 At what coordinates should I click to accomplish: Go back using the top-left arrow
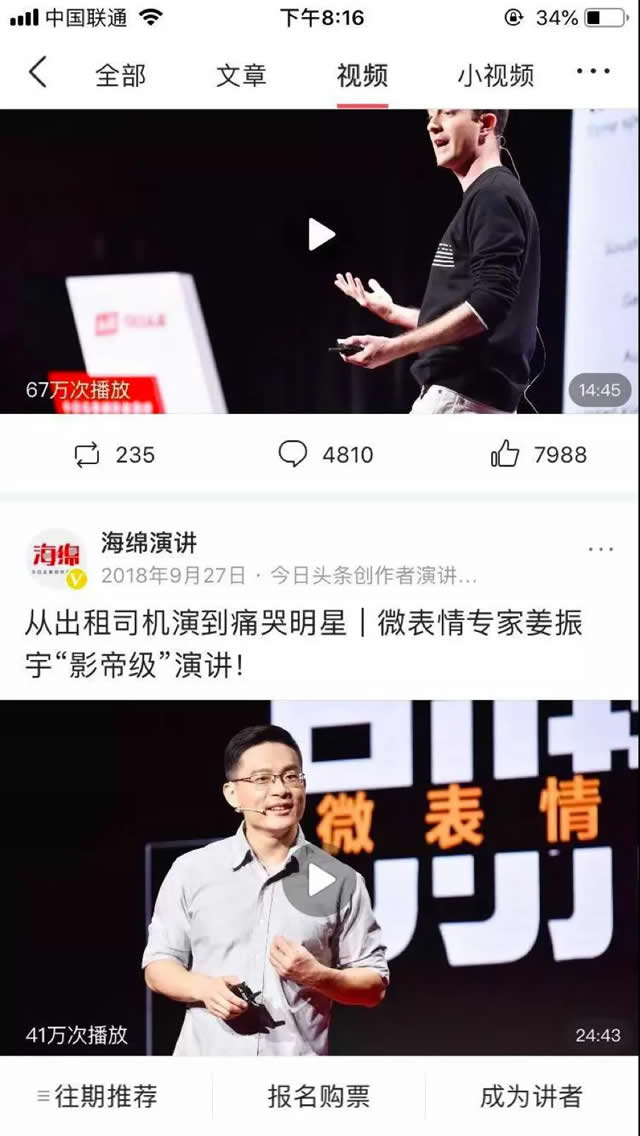click(38, 73)
